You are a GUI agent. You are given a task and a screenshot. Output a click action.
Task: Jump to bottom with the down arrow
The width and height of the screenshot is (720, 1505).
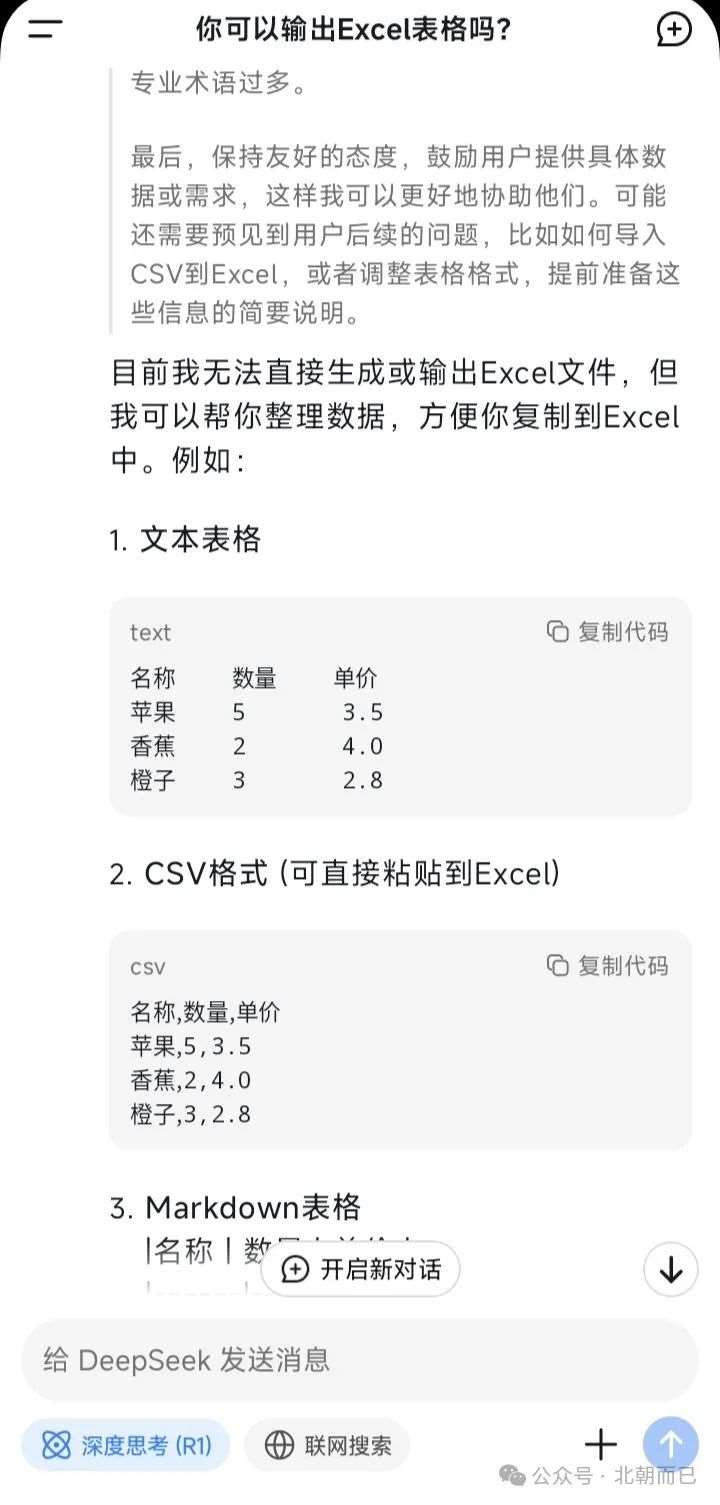pyautogui.click(x=670, y=1270)
